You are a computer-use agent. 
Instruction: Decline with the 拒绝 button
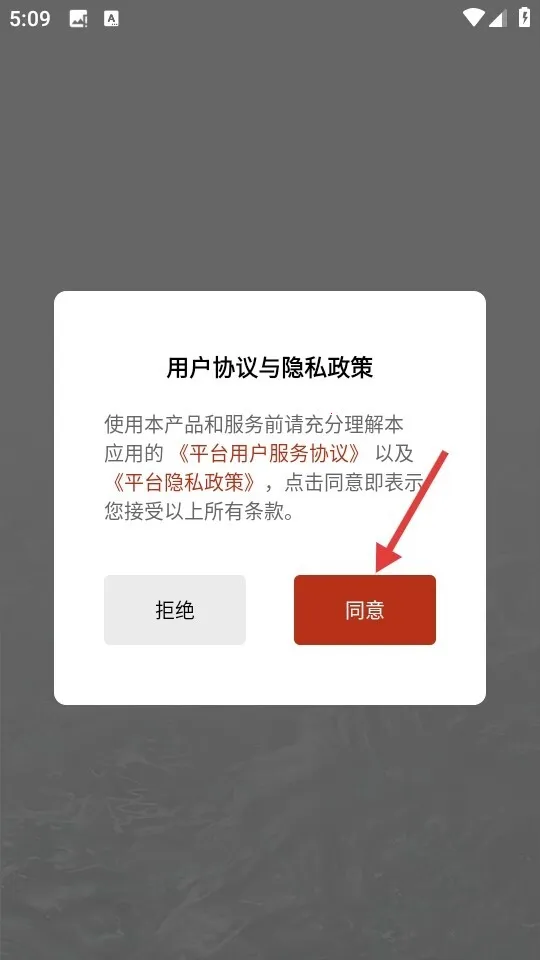tap(174, 610)
